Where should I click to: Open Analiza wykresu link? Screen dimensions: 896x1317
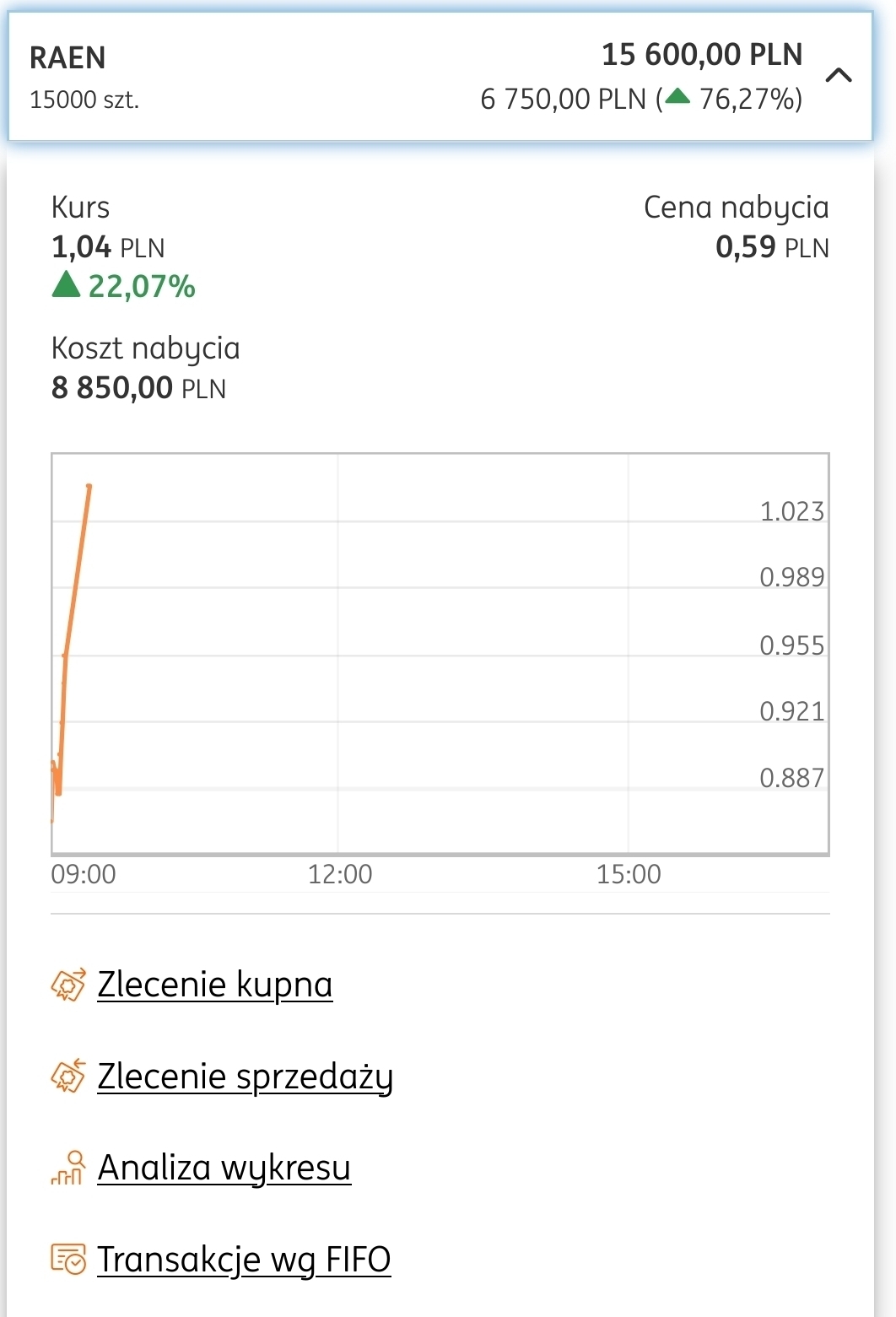224,1168
